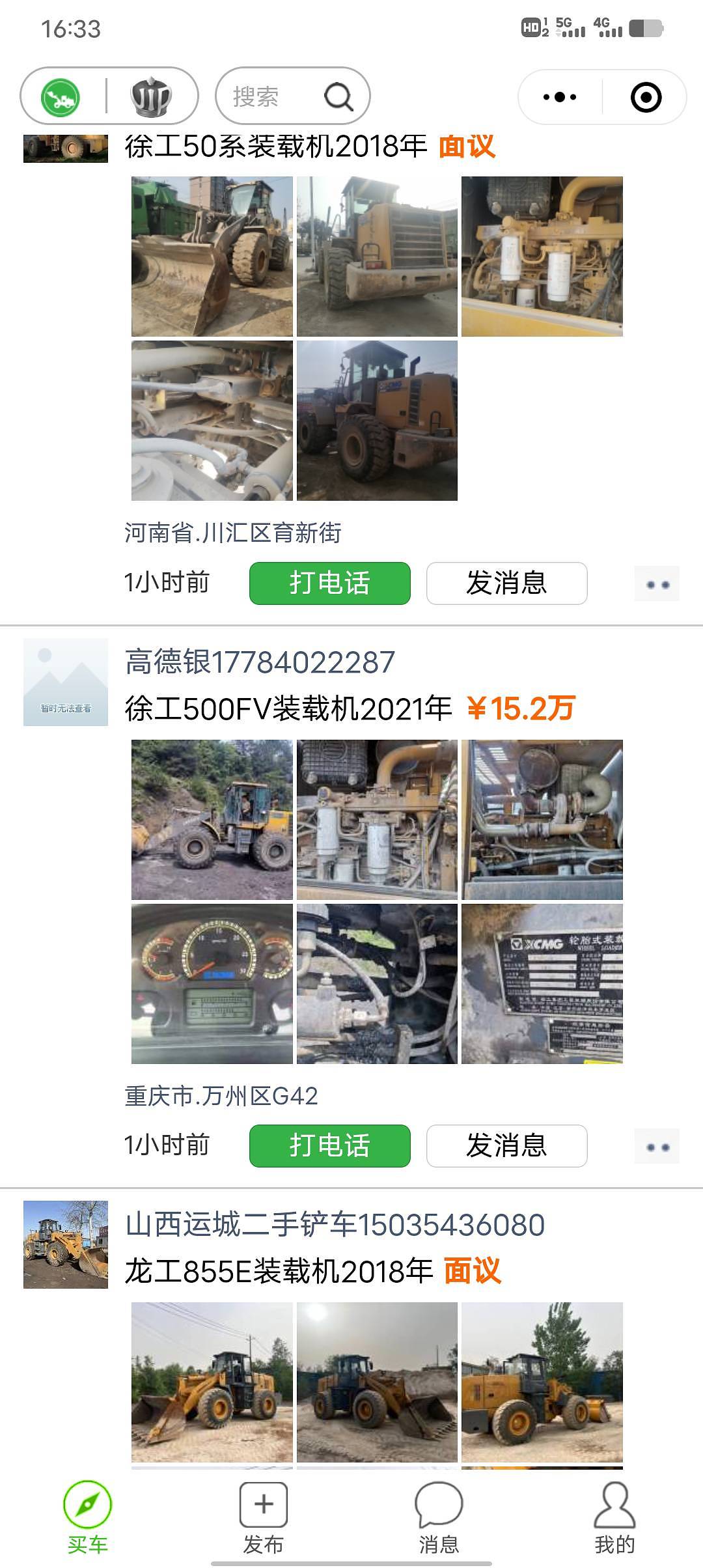The height and width of the screenshot is (1568, 703).
Task: Send message about 徐工50系装载机2018年
Action: (506, 583)
